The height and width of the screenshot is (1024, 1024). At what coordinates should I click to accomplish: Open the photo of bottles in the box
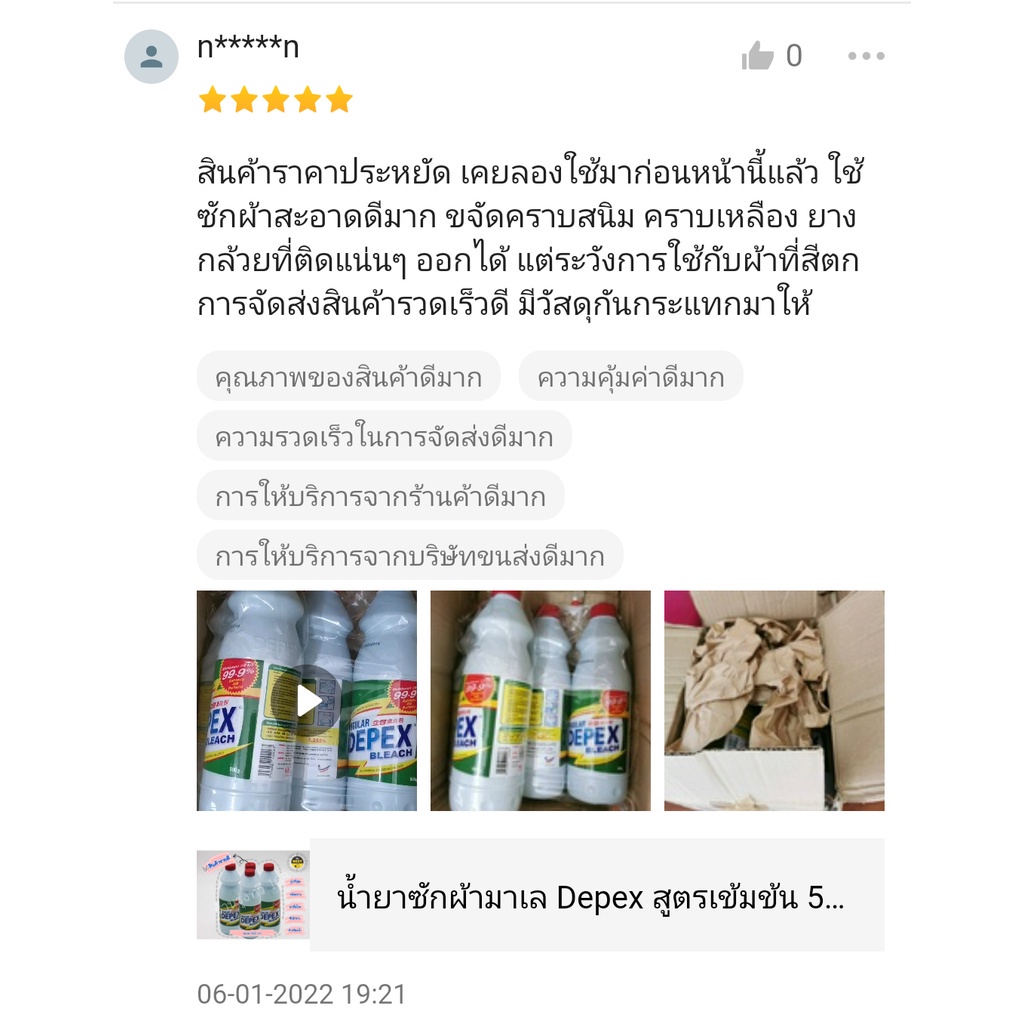tap(540, 700)
